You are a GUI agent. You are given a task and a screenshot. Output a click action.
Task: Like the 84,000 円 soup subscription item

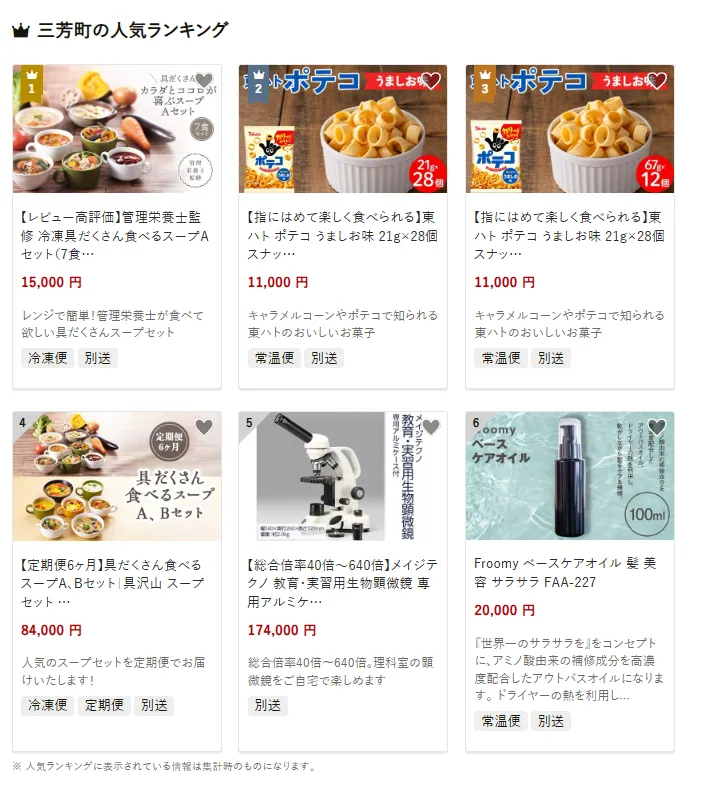[x=204, y=427]
